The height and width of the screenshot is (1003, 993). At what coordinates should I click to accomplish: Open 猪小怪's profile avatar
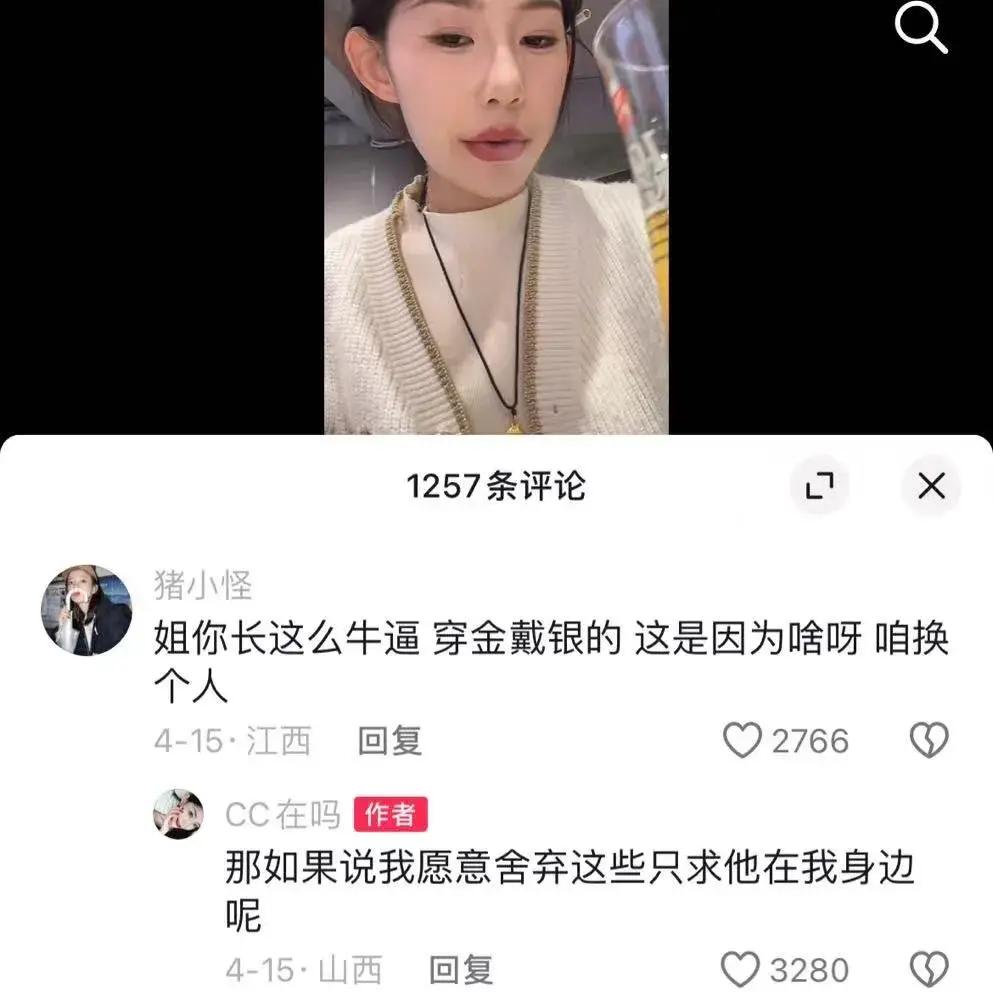86,611
